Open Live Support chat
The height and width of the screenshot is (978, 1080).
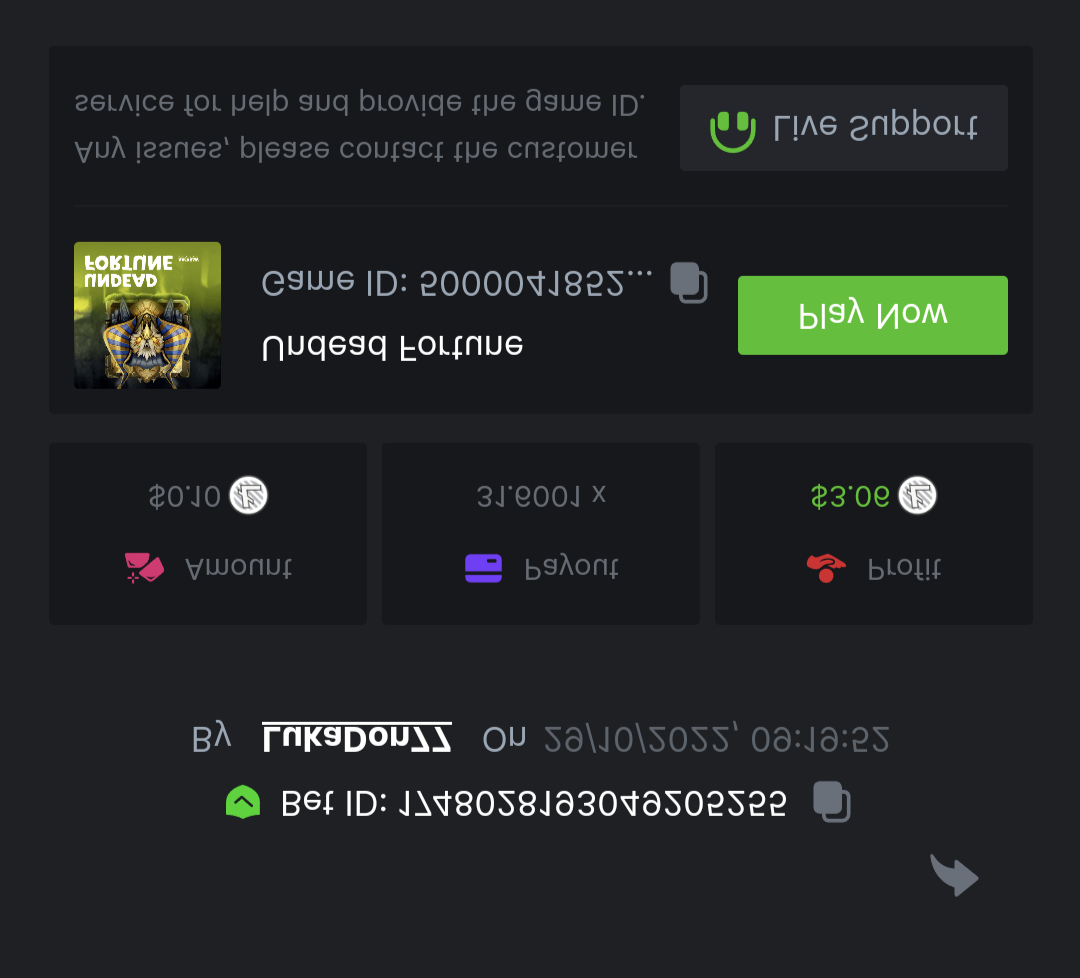(x=843, y=127)
